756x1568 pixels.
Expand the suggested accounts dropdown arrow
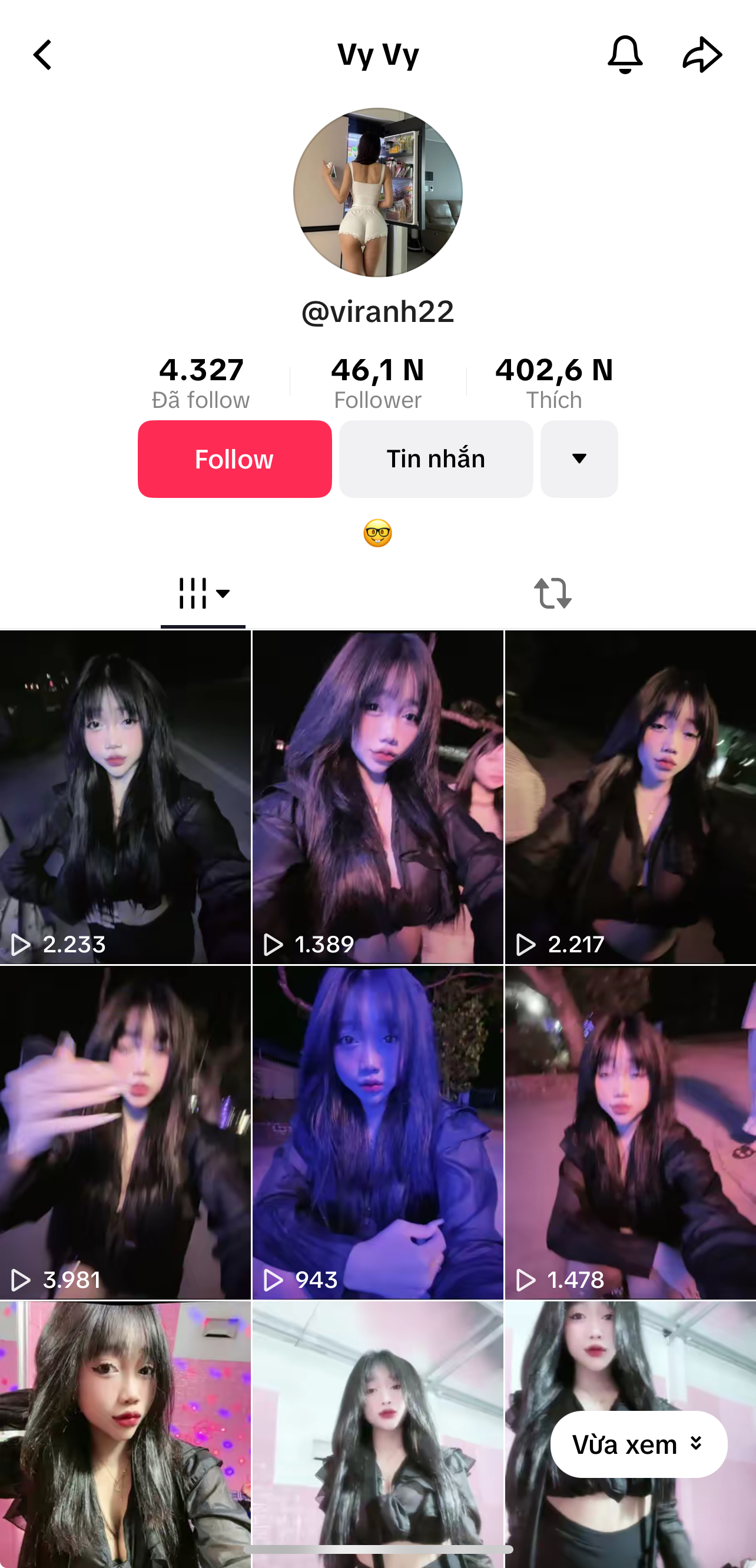click(579, 459)
